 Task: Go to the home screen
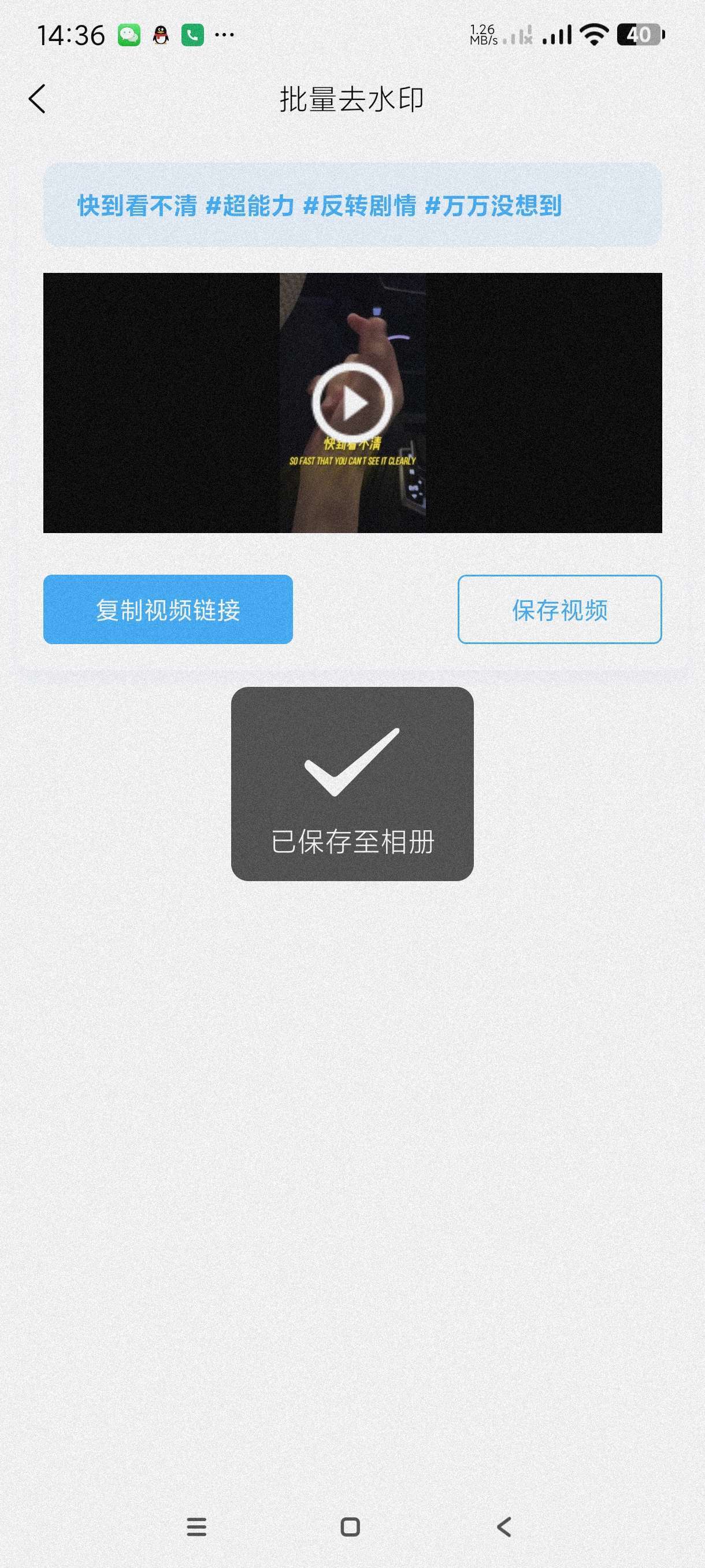[350, 1526]
